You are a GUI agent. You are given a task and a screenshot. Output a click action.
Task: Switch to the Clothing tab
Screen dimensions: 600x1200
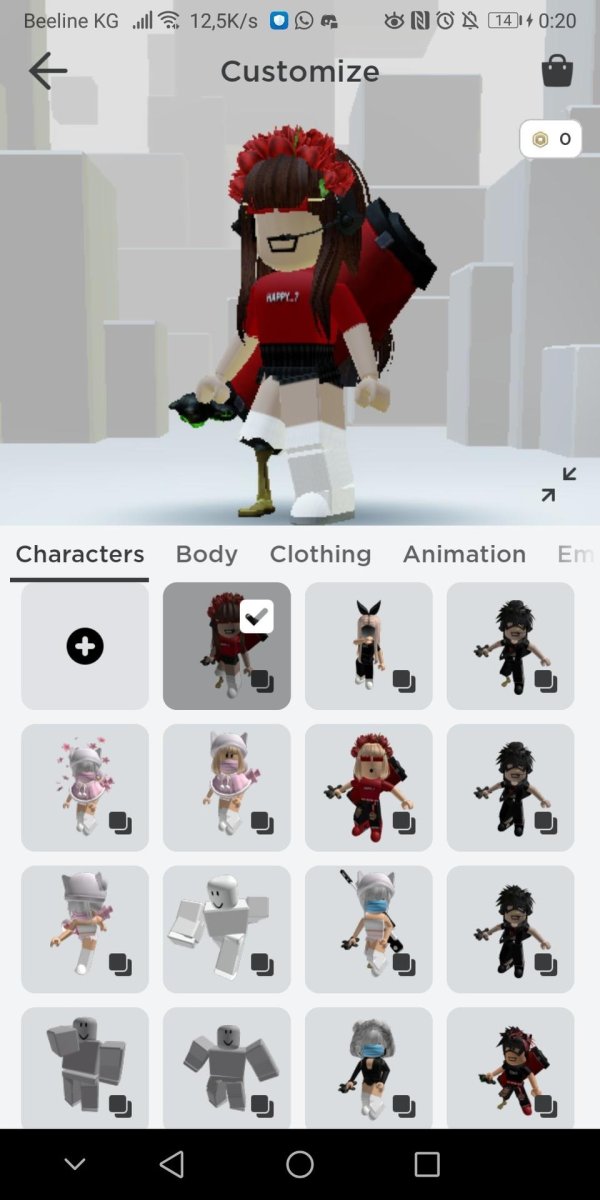[320, 554]
